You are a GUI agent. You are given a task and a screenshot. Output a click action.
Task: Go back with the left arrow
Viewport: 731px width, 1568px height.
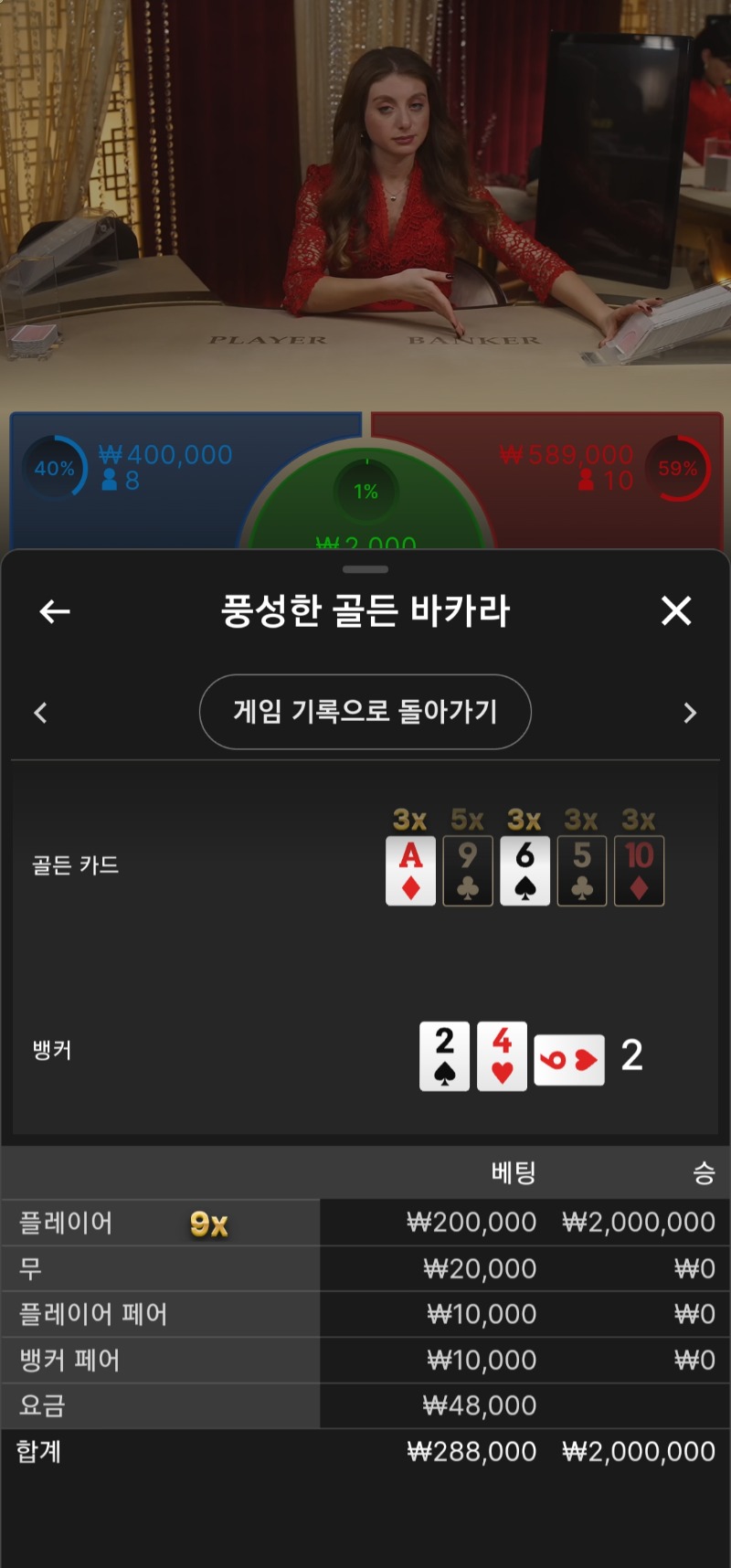pyautogui.click(x=55, y=611)
